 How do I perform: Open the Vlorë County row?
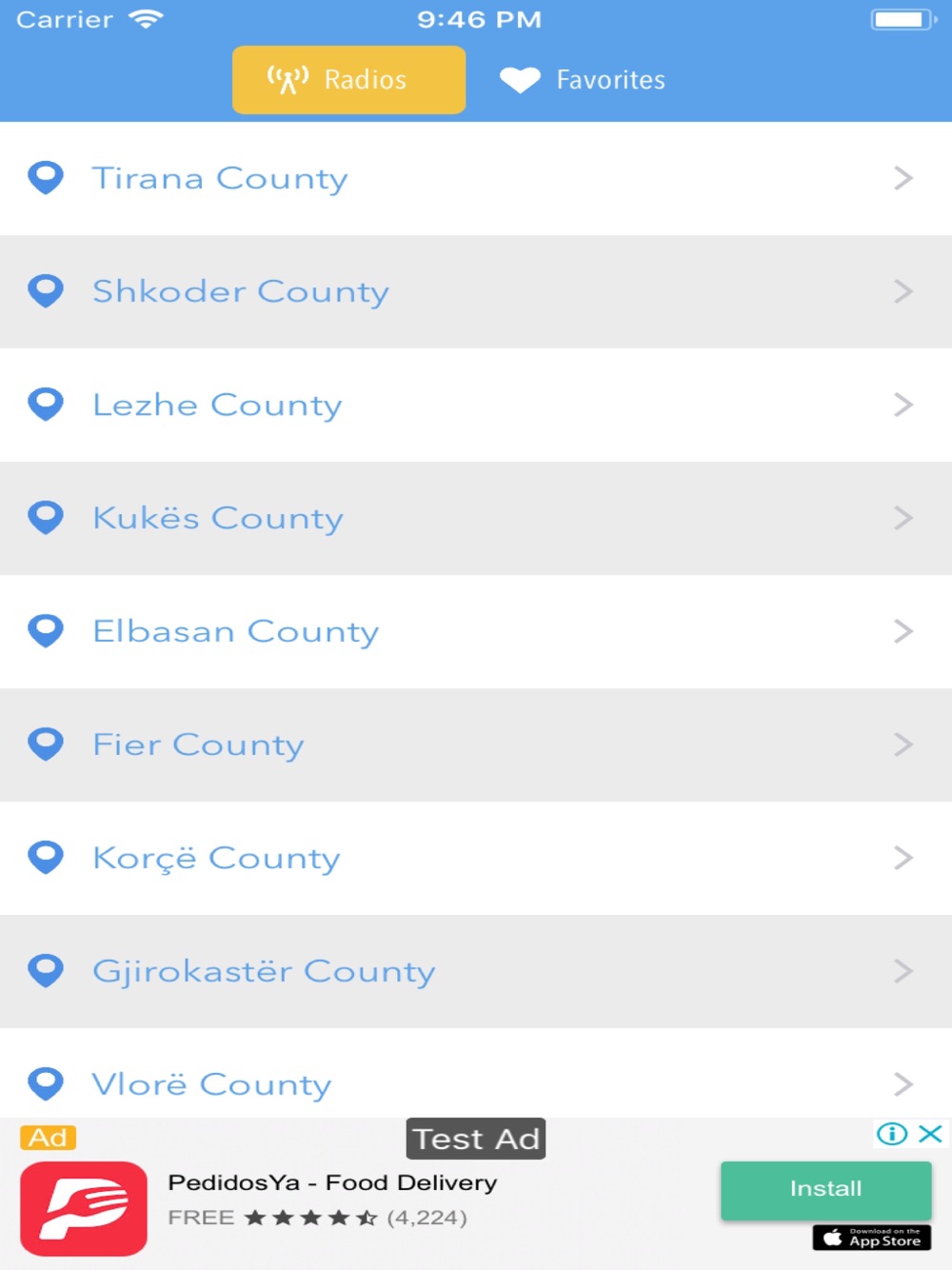point(475,1083)
